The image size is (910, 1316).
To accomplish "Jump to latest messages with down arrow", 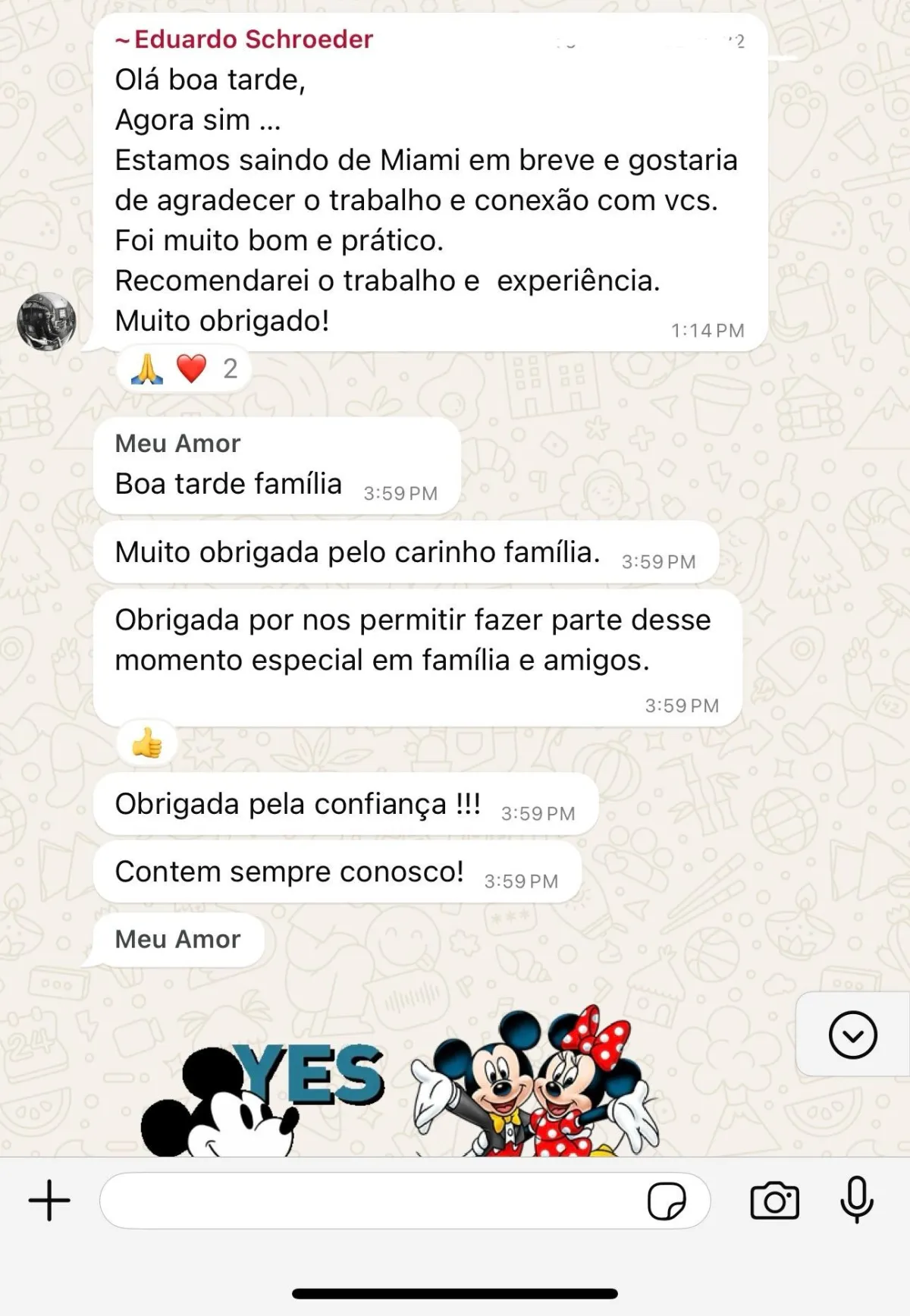I will tap(853, 1035).
